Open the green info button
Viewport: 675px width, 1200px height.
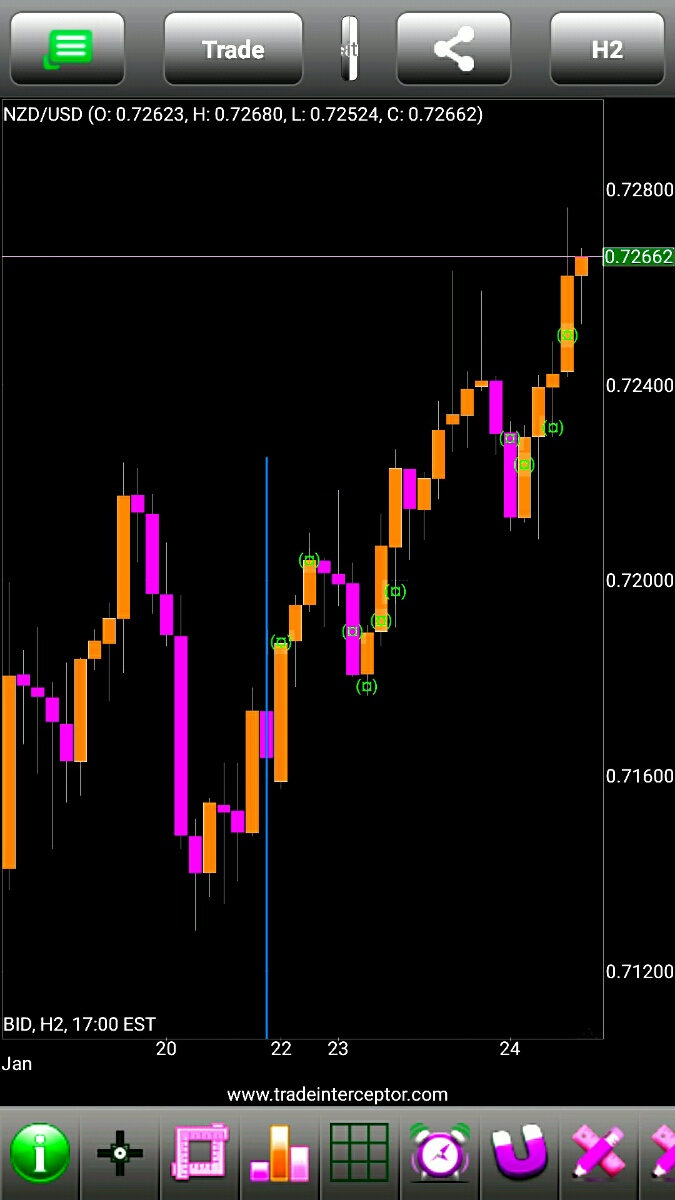coord(40,1153)
